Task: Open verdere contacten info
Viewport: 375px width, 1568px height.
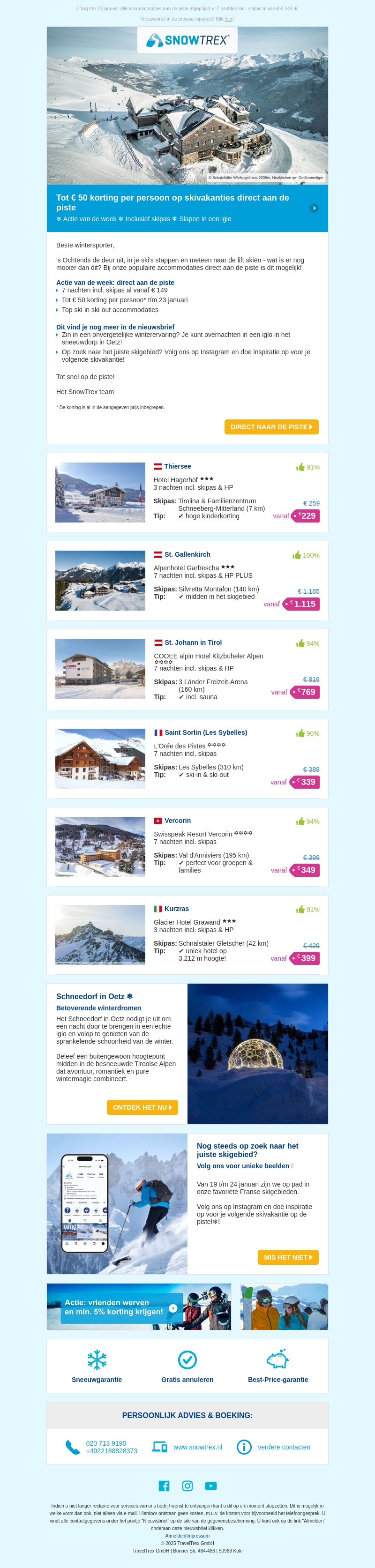Action: [284, 1447]
